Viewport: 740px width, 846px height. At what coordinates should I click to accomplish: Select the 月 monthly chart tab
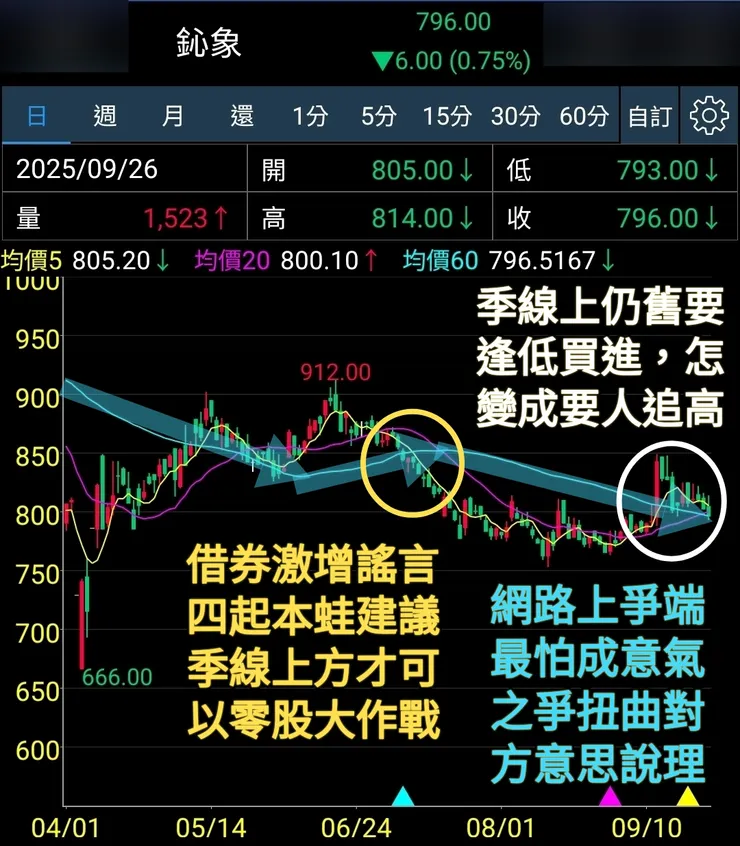(x=172, y=114)
